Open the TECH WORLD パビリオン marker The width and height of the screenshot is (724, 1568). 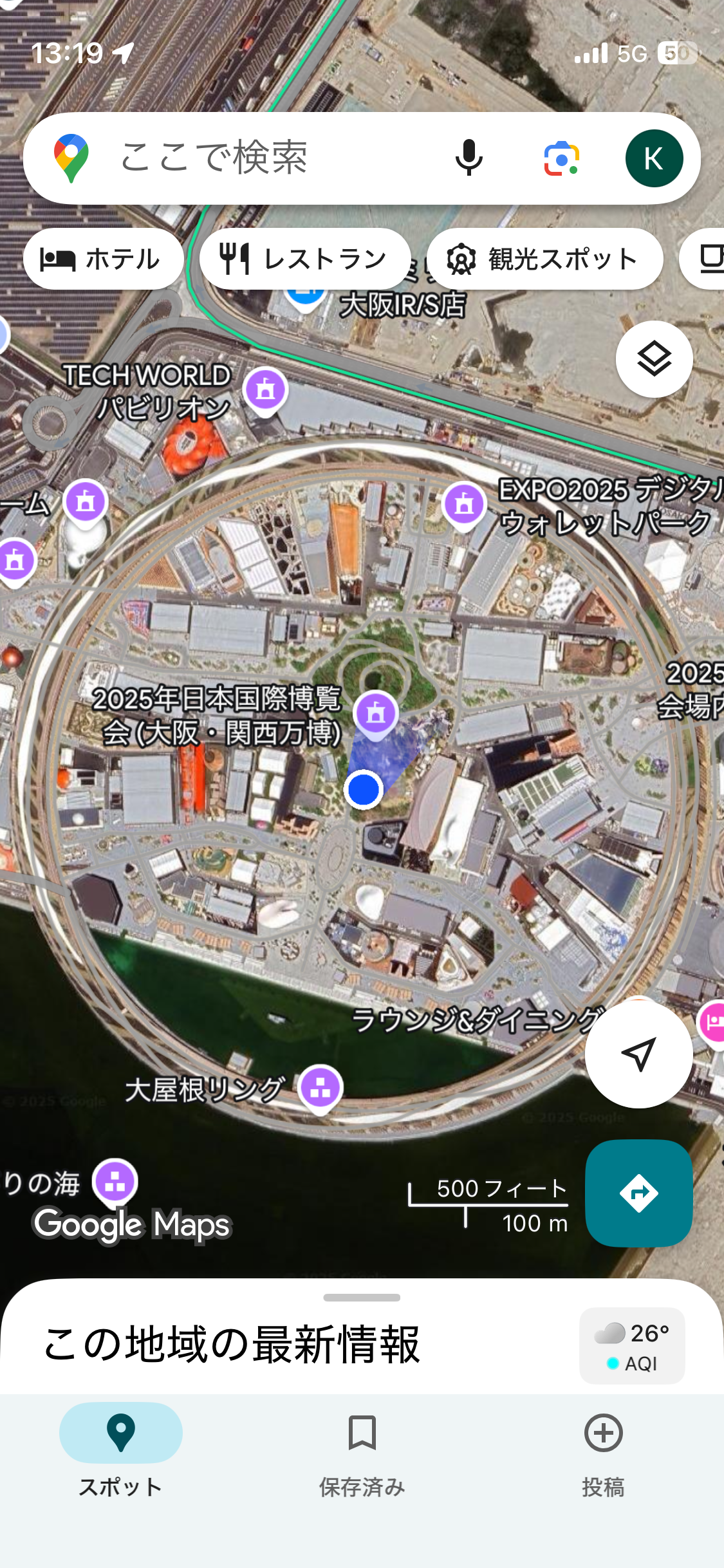(x=265, y=389)
